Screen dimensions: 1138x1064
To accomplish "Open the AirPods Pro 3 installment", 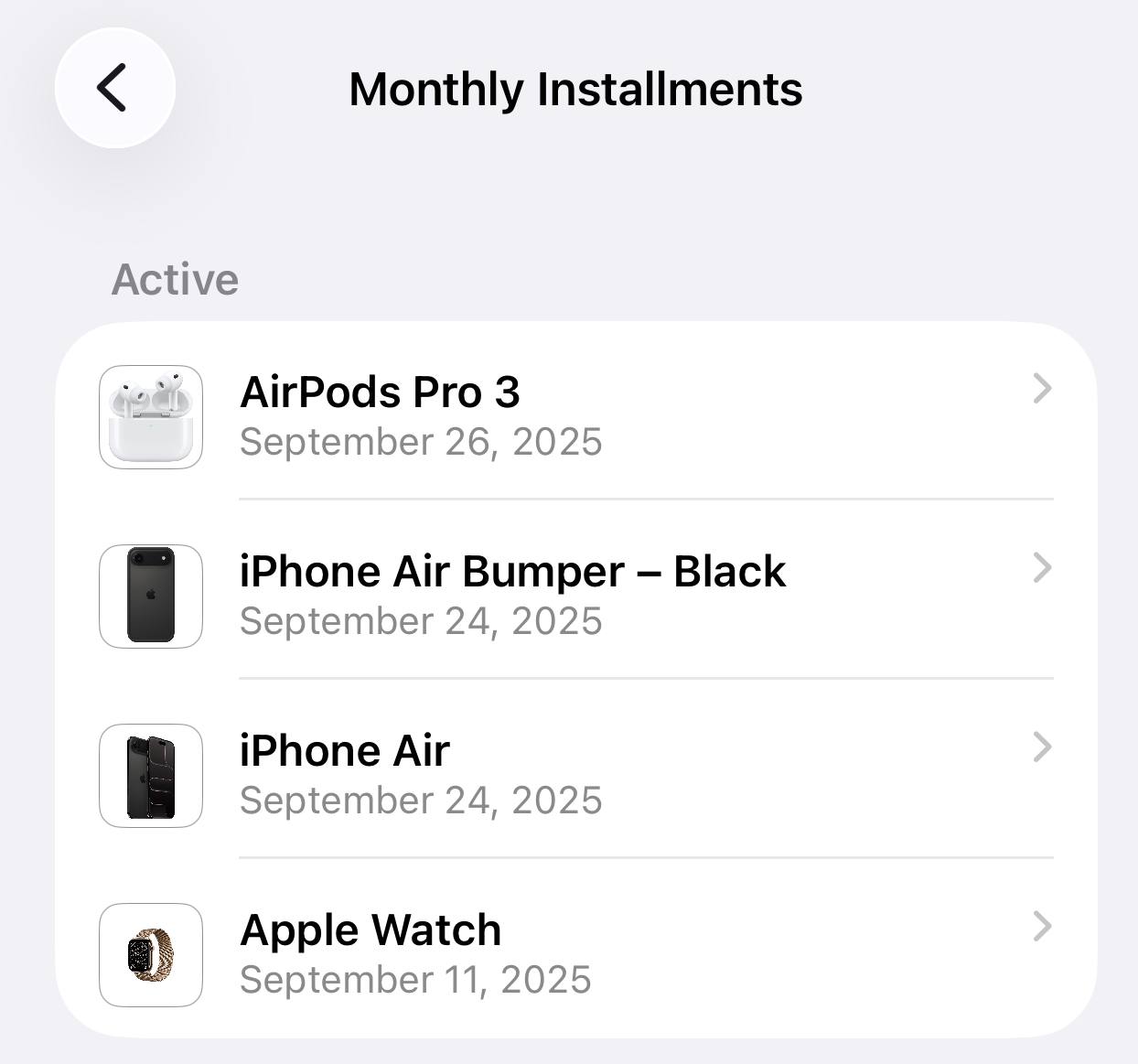I will click(576, 414).
